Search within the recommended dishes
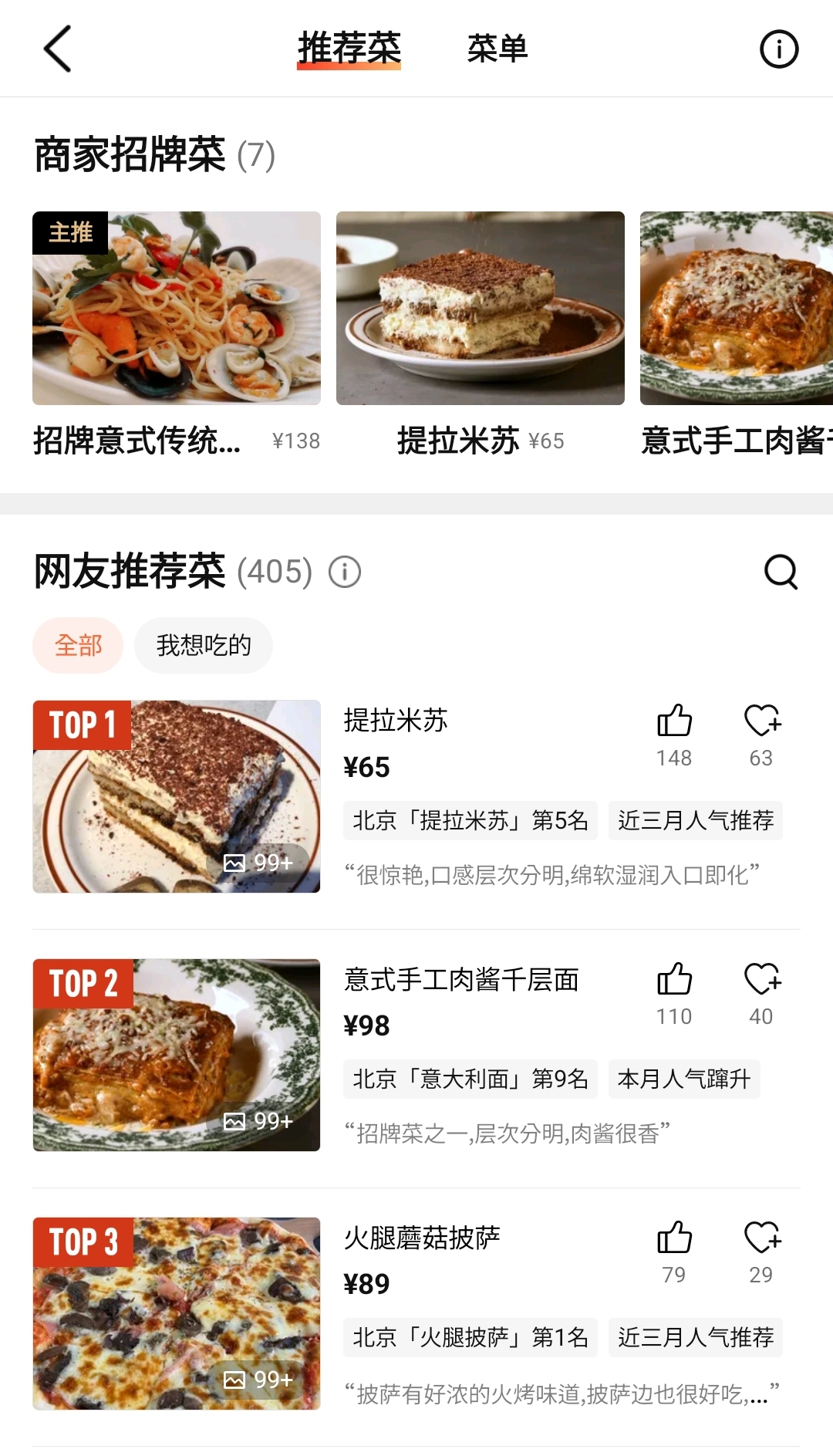The height and width of the screenshot is (1456, 833). [x=781, y=572]
